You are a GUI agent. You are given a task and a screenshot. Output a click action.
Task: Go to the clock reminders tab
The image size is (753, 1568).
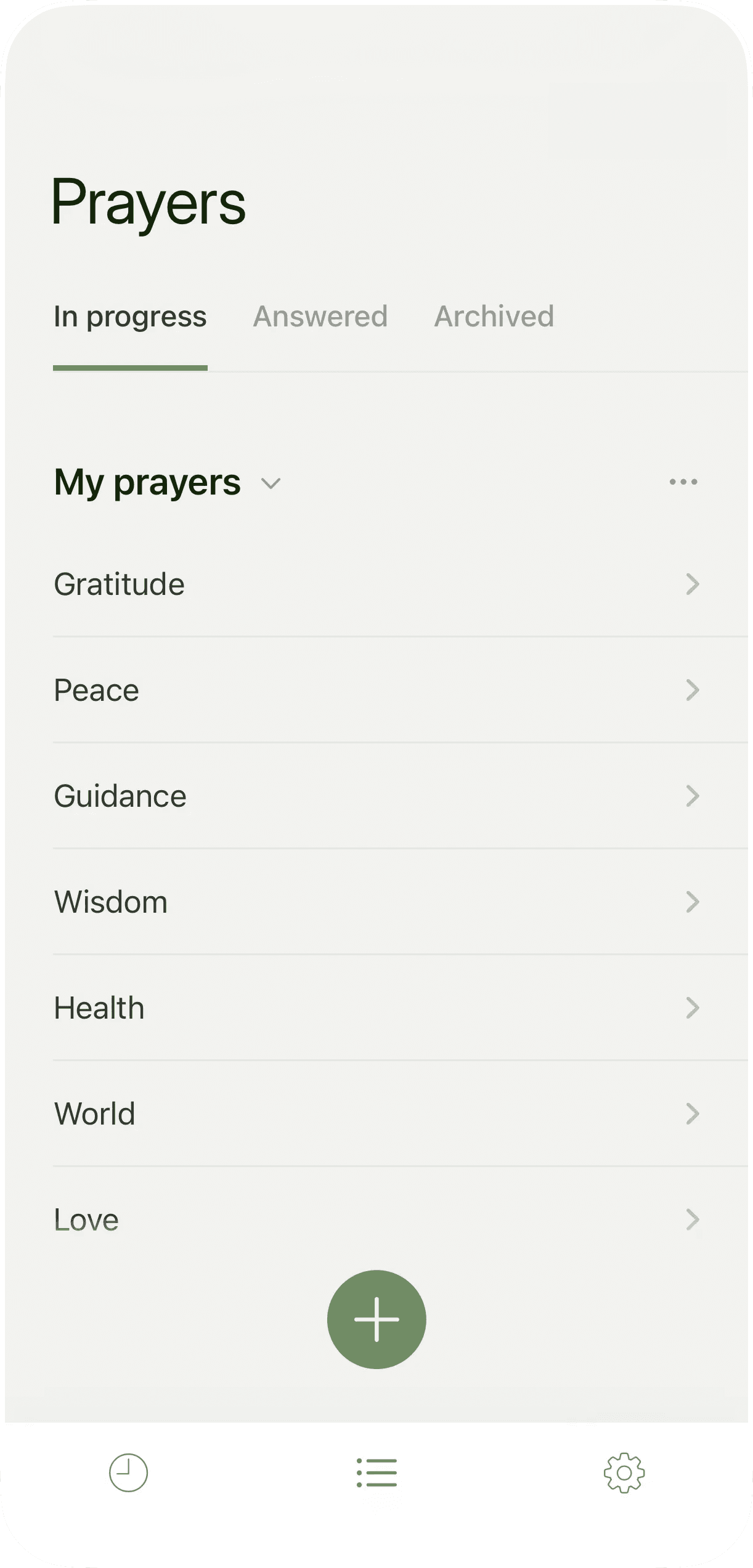coord(128,1473)
